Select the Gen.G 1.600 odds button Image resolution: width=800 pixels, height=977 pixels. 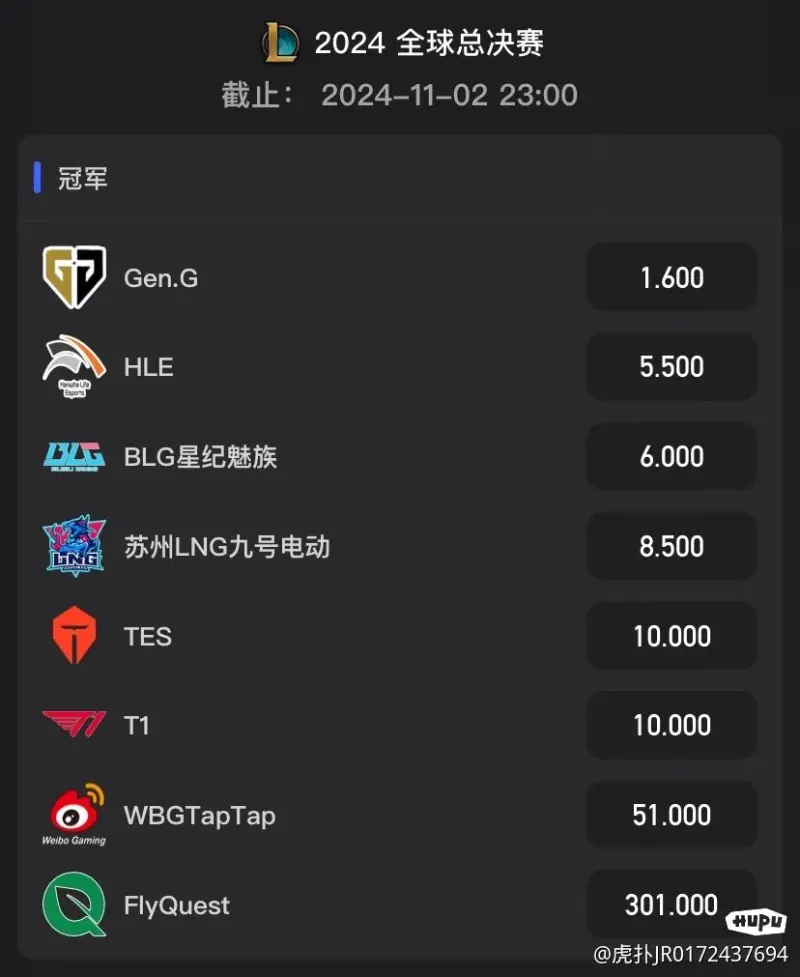point(671,277)
